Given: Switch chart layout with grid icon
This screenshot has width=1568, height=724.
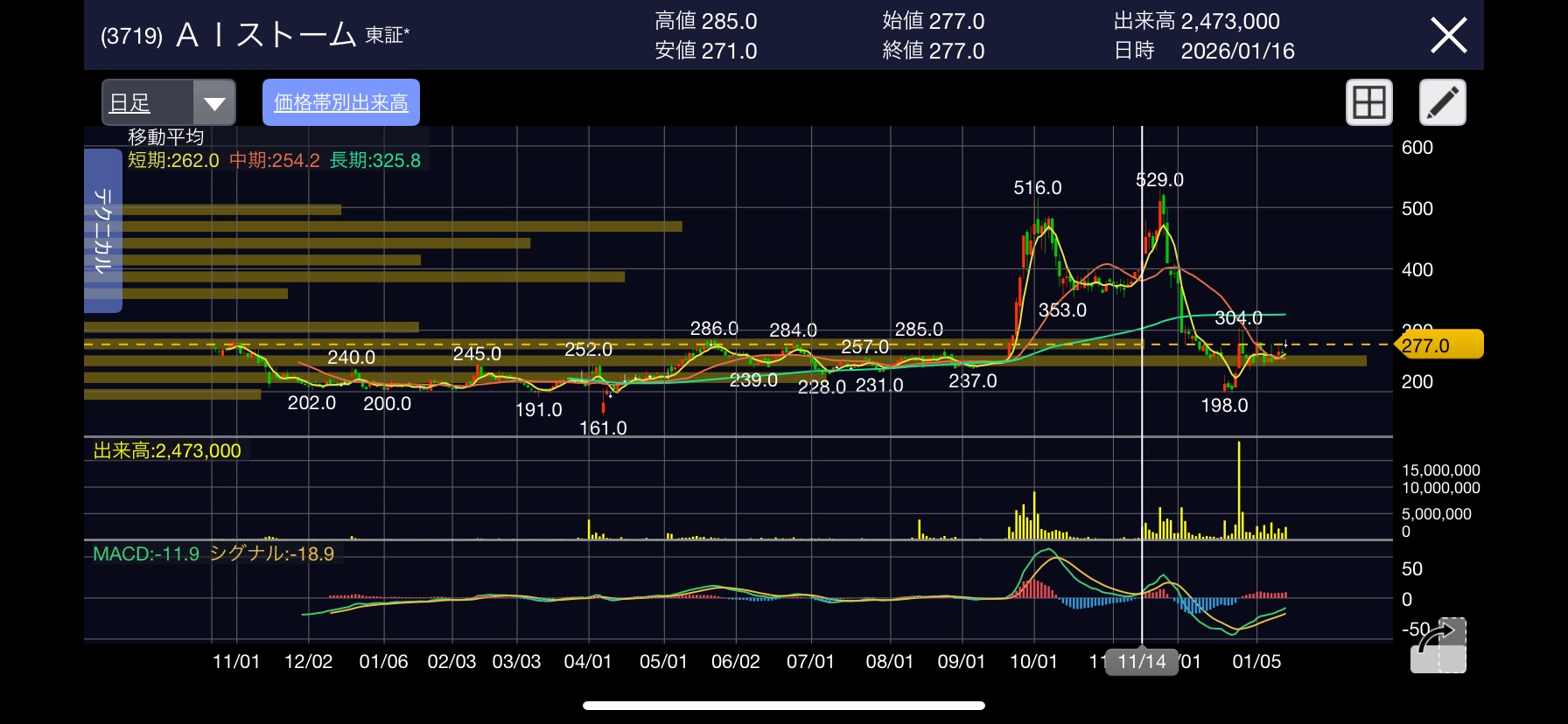Looking at the screenshot, I should [1368, 103].
